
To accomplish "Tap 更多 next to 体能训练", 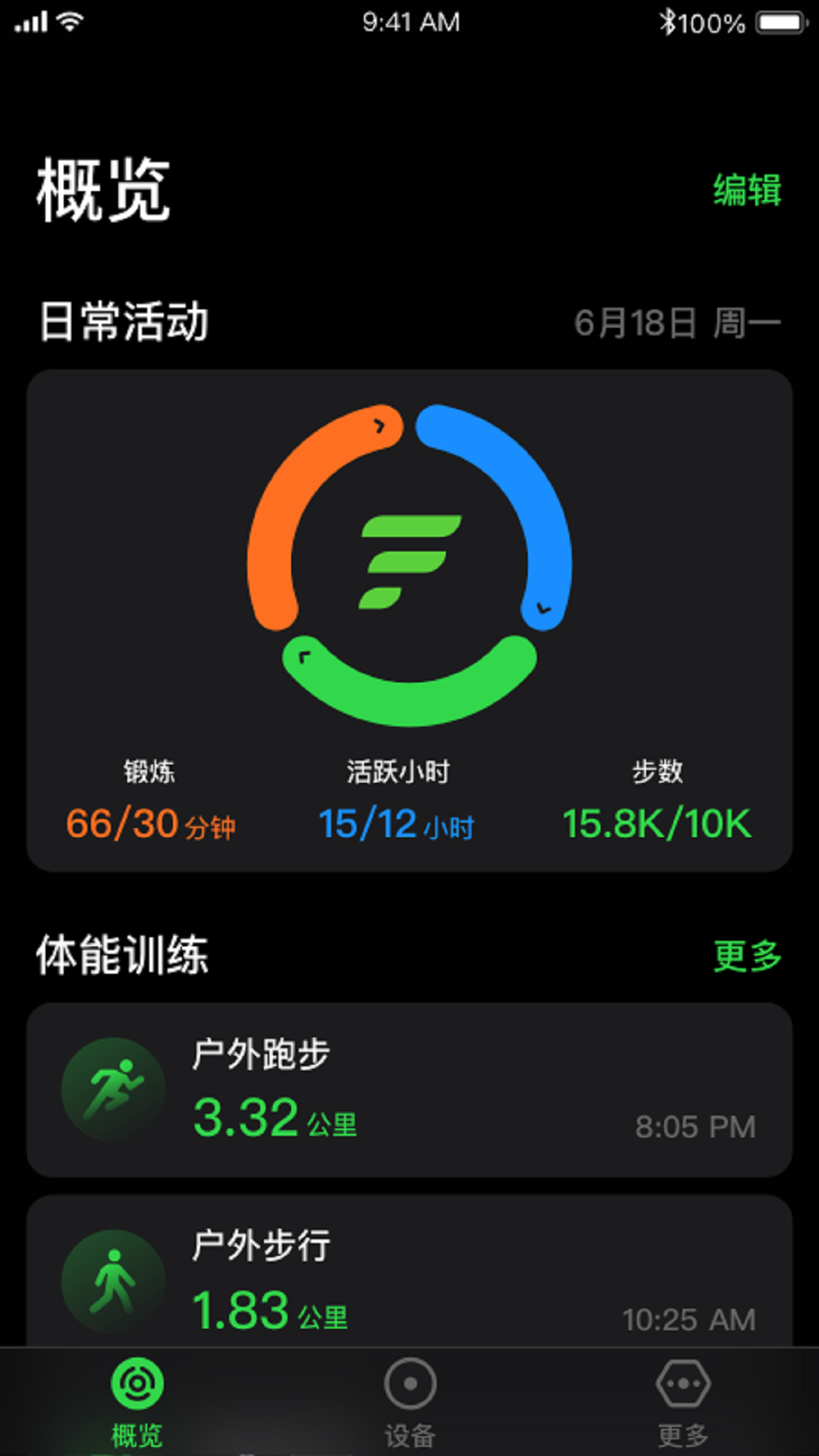I will pos(748,955).
